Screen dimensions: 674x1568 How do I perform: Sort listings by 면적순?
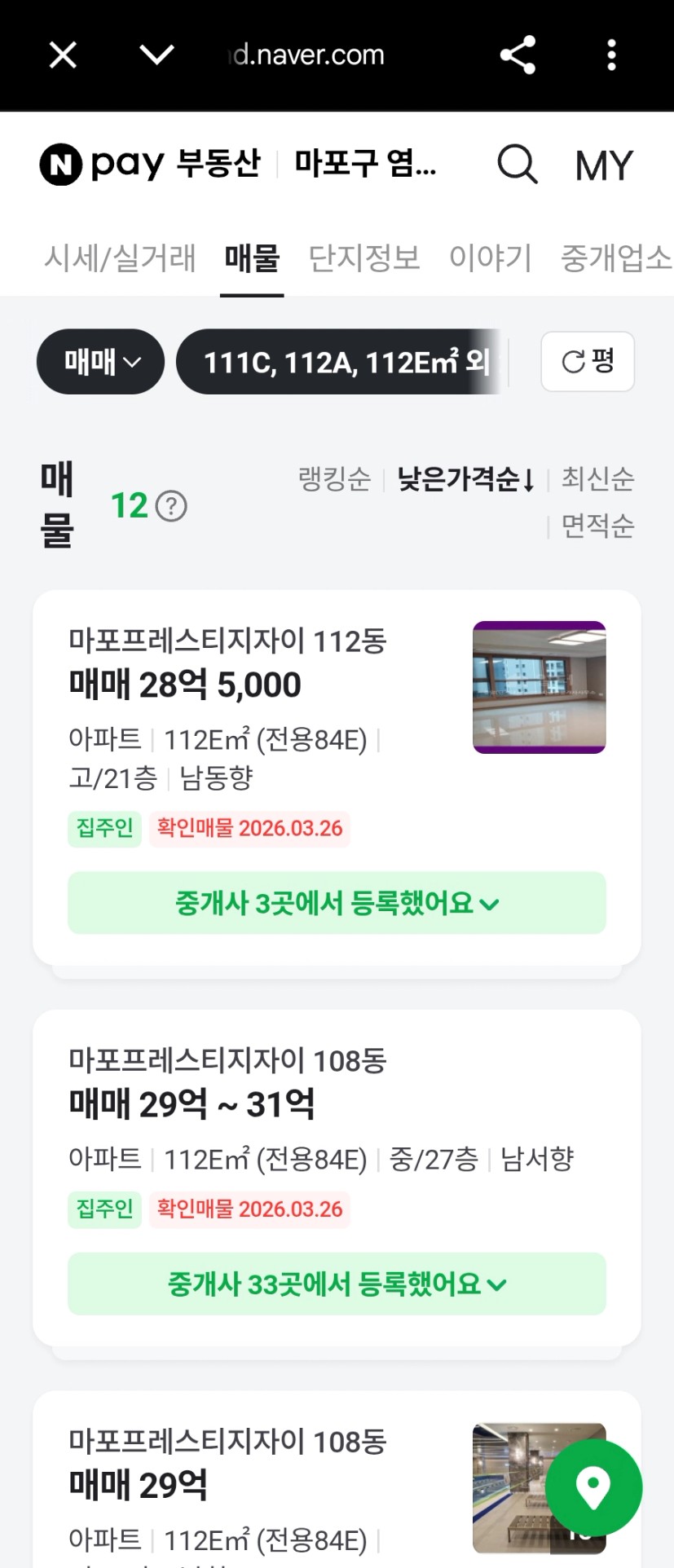(x=597, y=526)
